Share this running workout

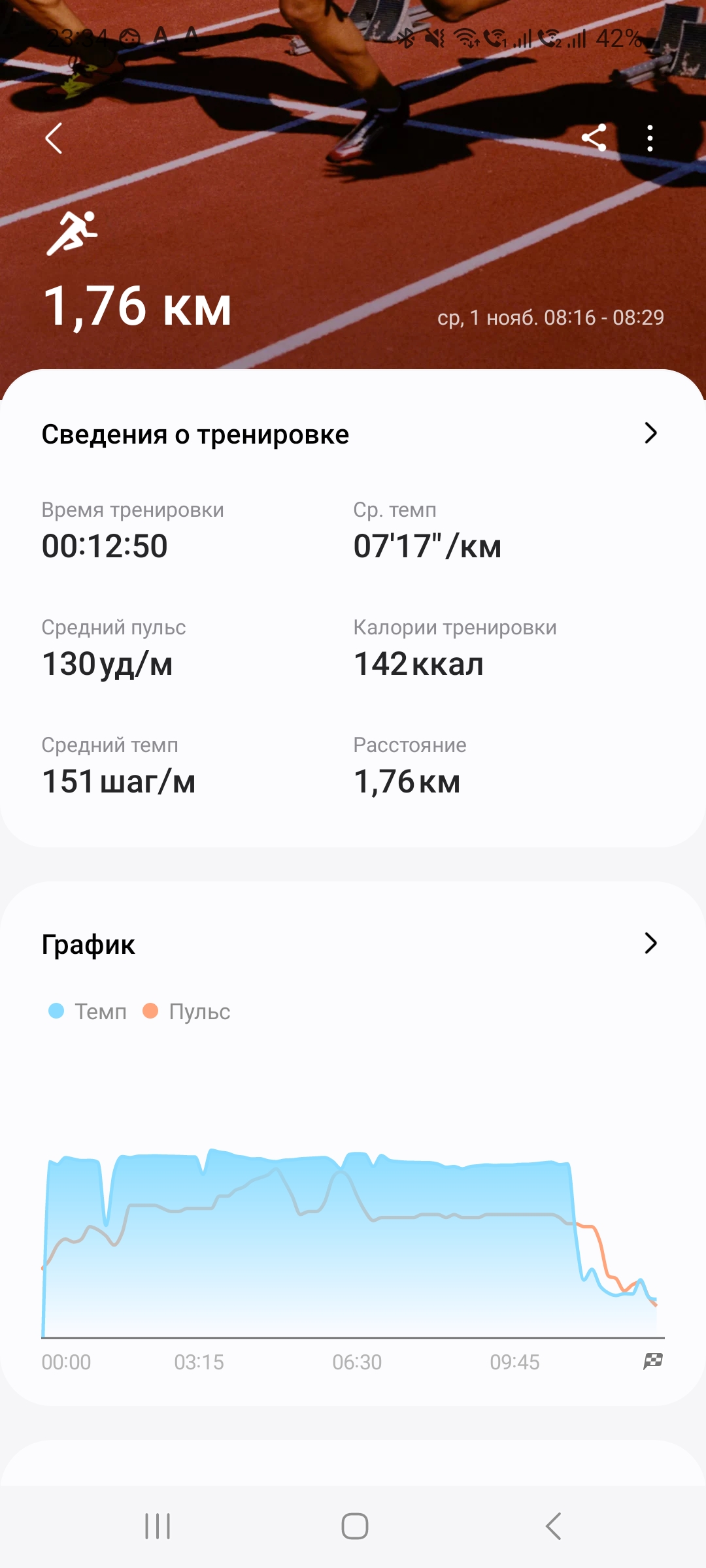click(594, 139)
